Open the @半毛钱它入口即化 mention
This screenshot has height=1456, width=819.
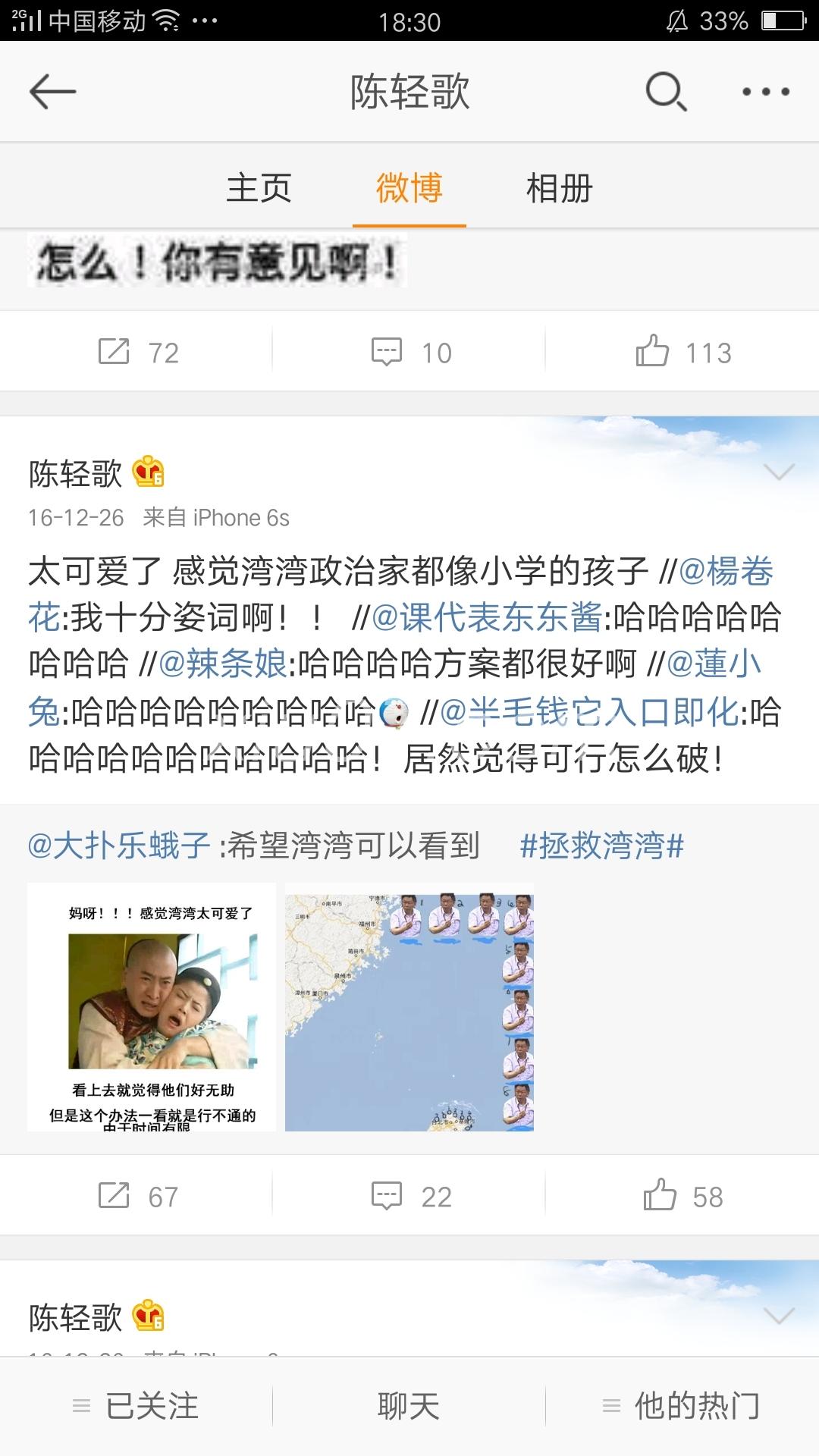(x=589, y=712)
